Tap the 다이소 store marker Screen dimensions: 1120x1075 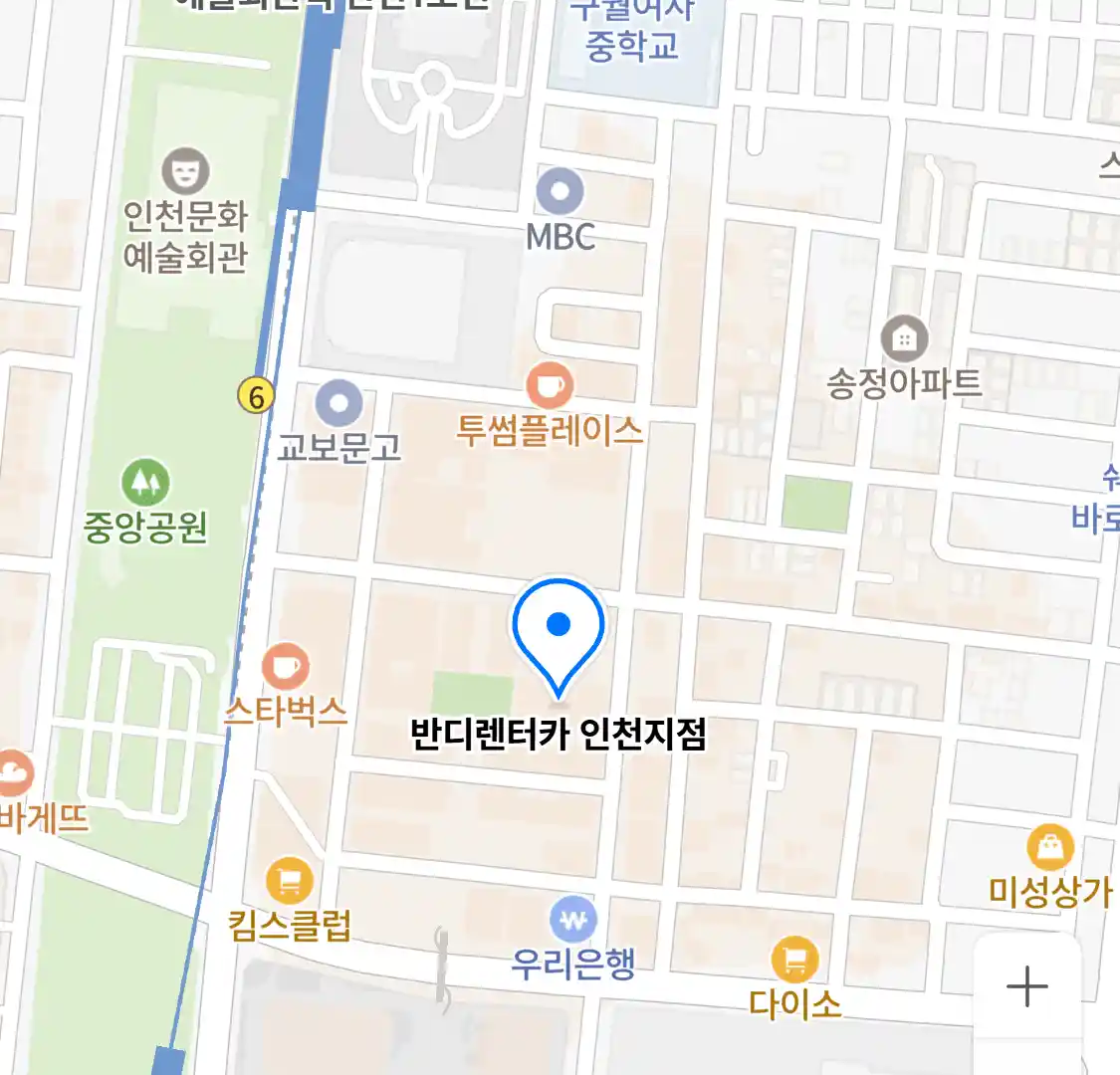(794, 961)
